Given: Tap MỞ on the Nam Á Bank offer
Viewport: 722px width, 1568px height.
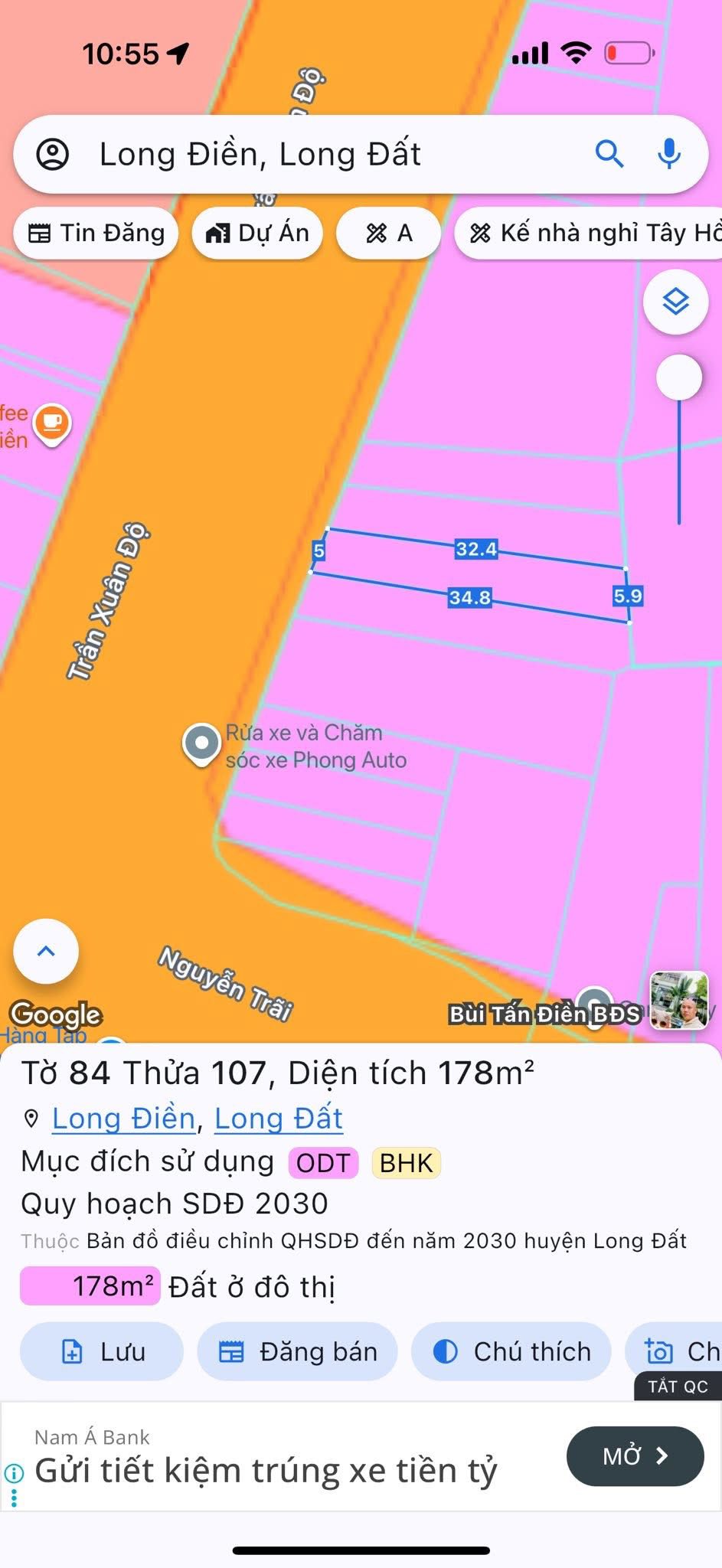Looking at the screenshot, I should [x=634, y=1456].
